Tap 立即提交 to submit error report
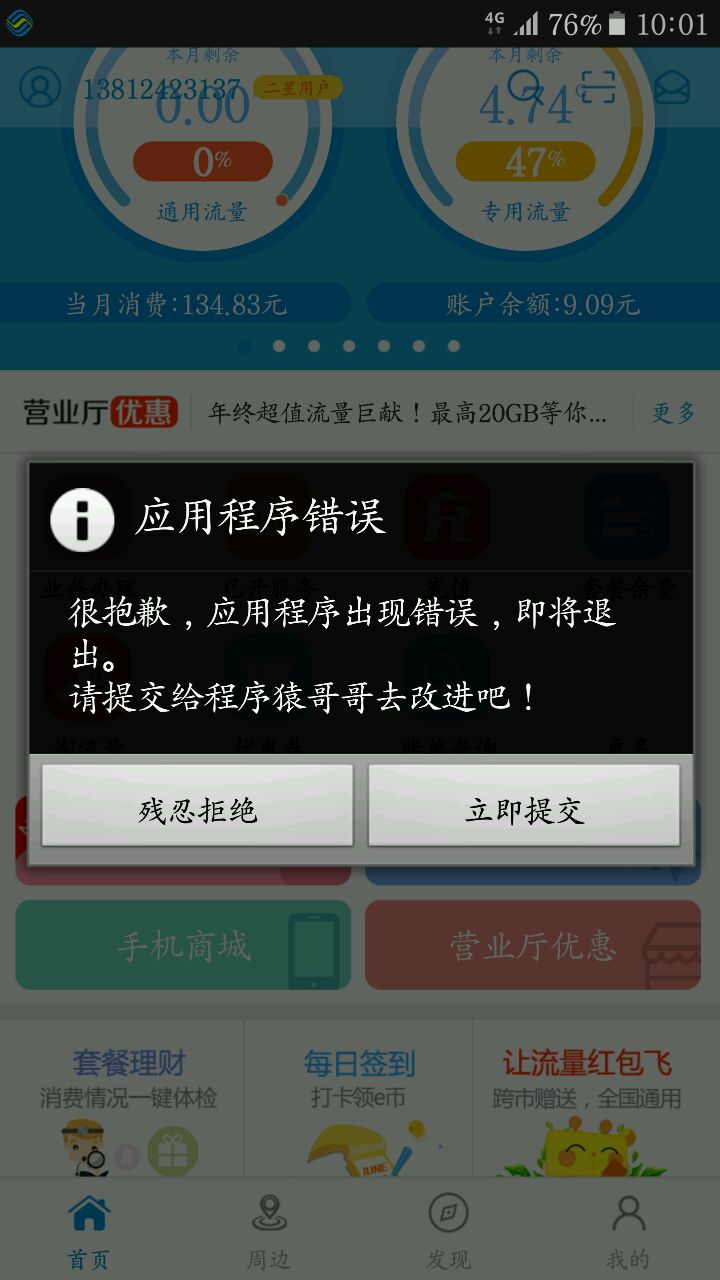 coord(524,806)
